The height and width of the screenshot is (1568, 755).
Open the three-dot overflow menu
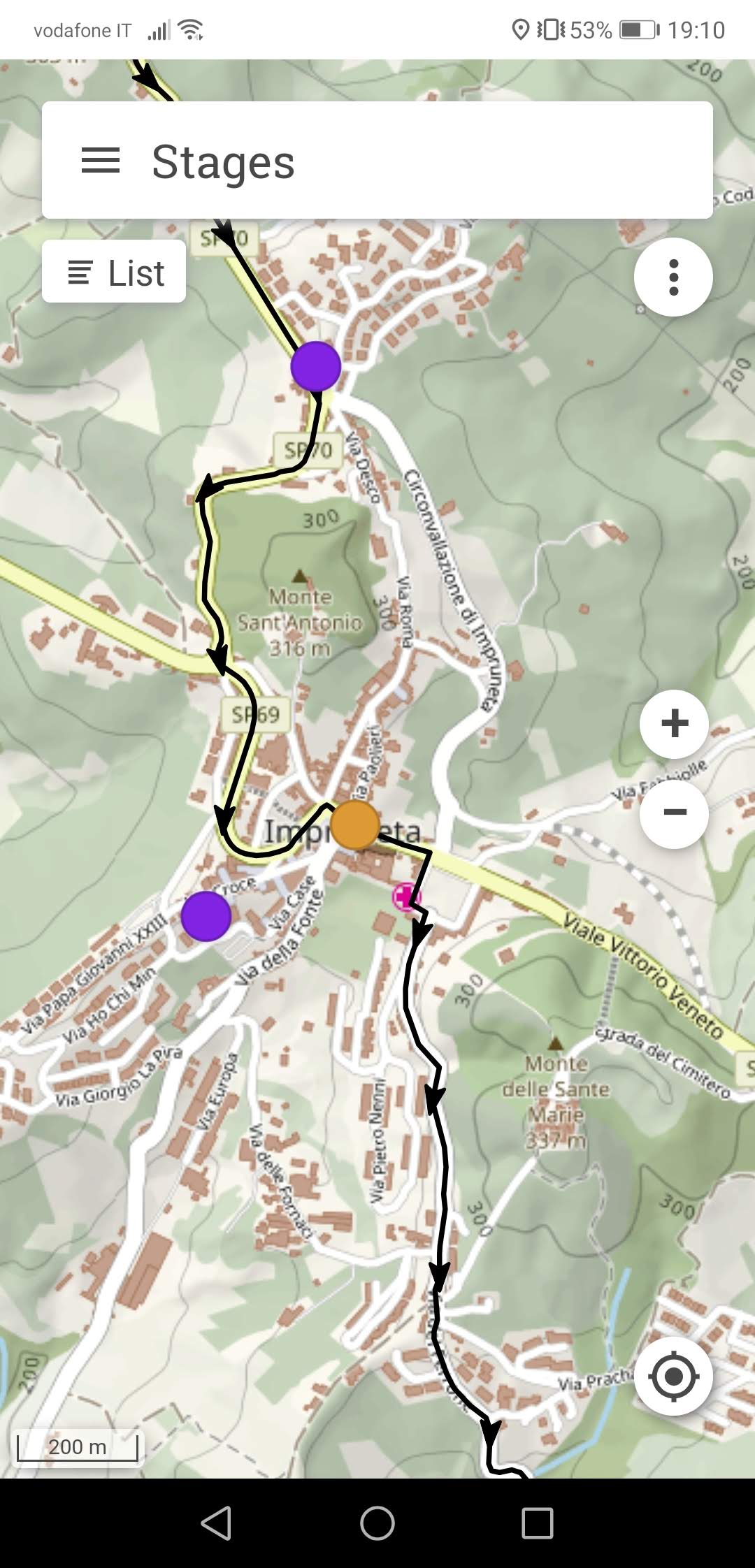[x=673, y=277]
